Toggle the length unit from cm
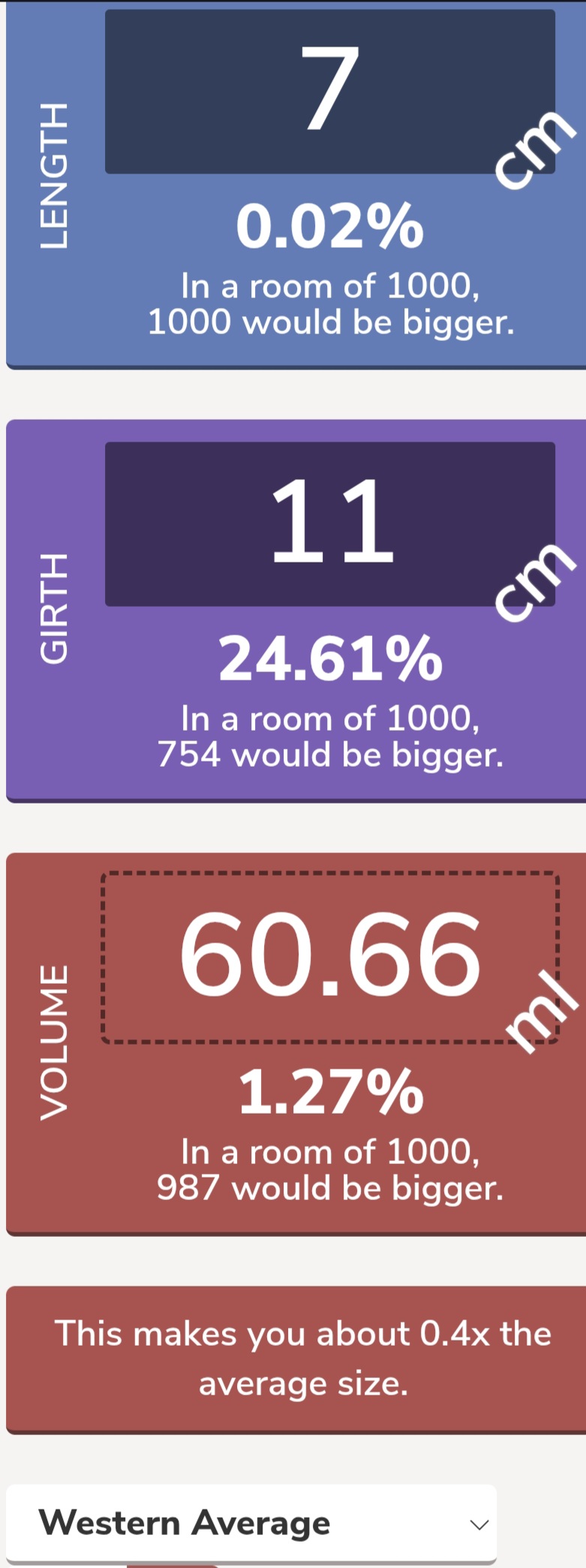This screenshot has height=1568, width=586. [536, 149]
